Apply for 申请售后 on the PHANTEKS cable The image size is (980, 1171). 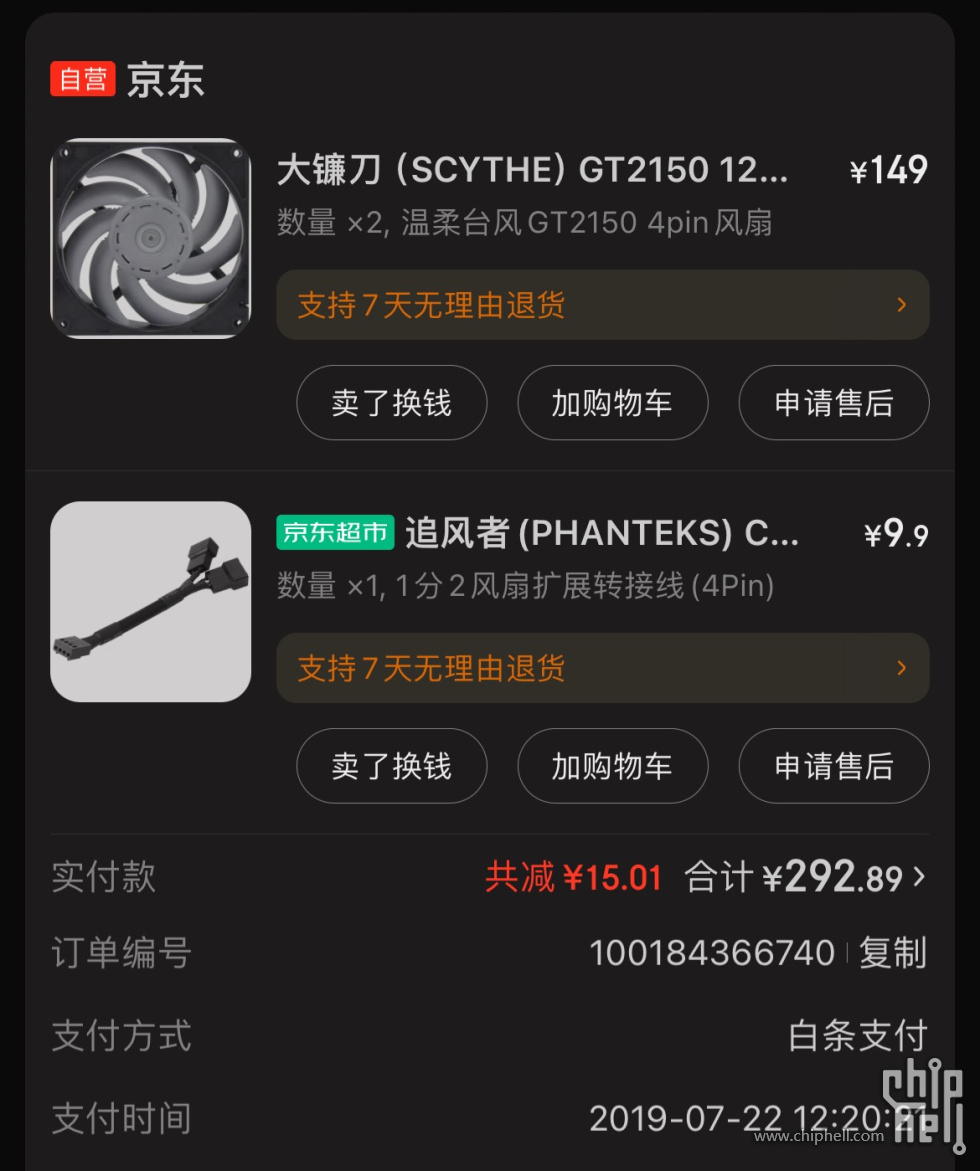pos(833,766)
